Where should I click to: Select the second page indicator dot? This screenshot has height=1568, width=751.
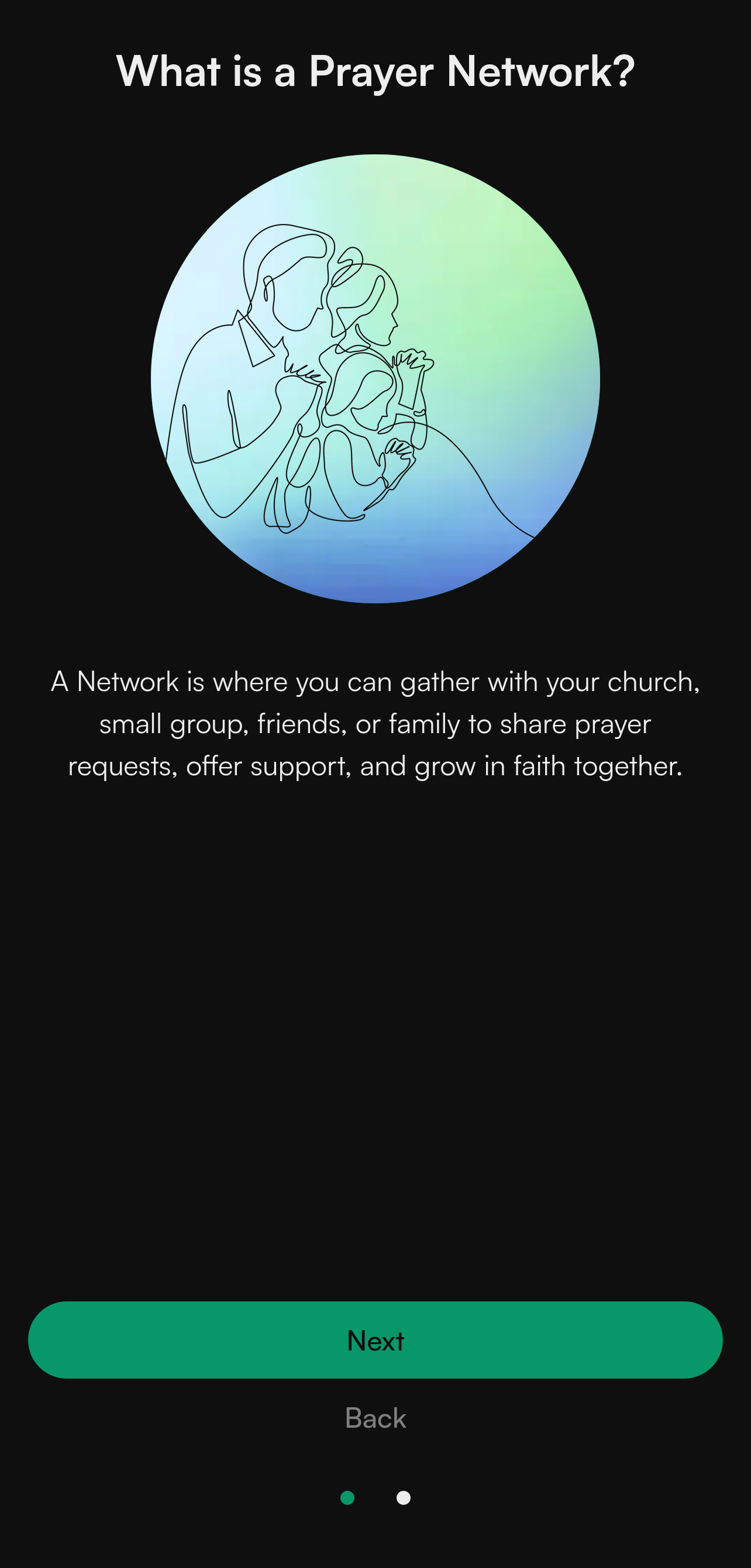403,1497
